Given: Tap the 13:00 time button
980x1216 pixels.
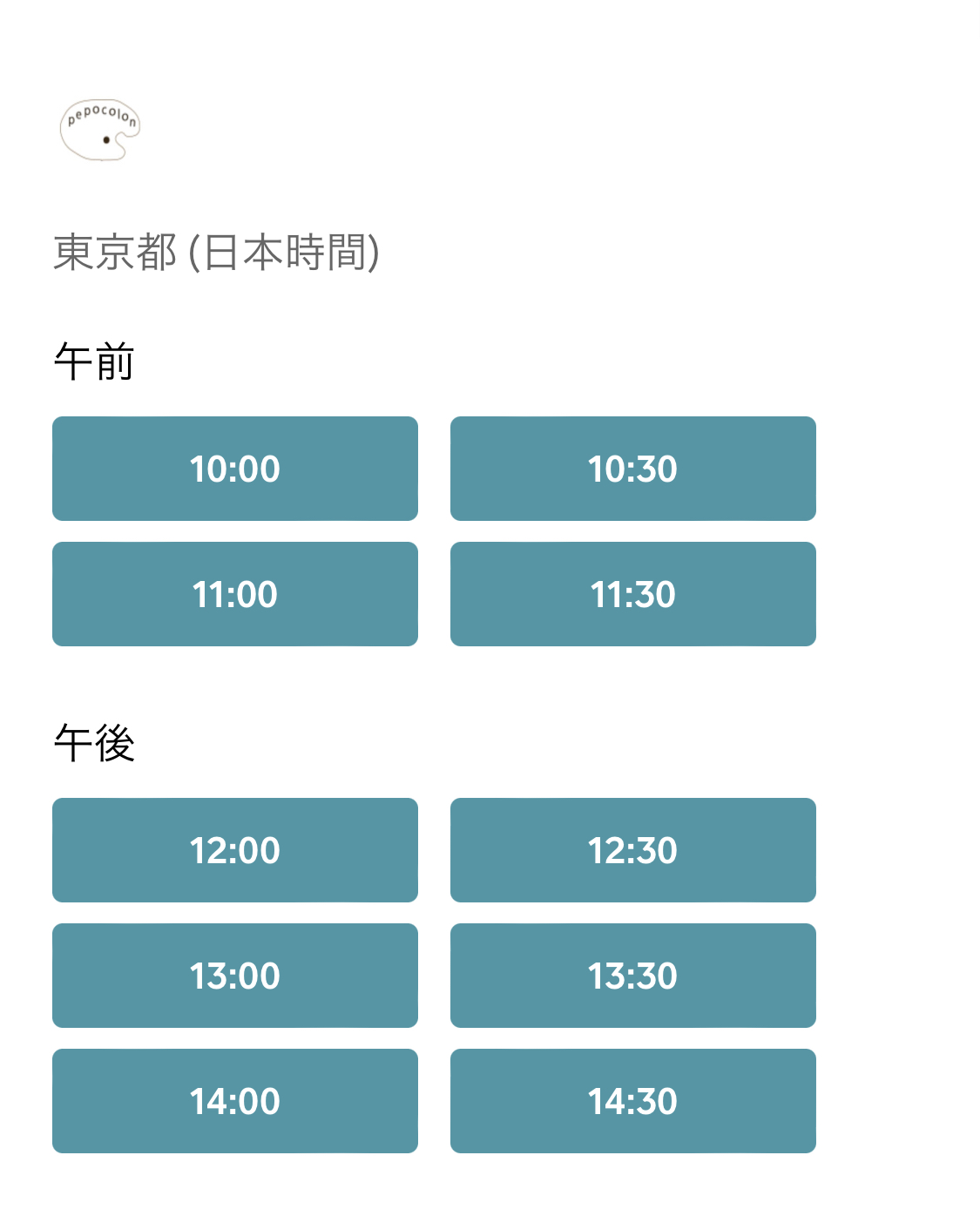Looking at the screenshot, I should pyautogui.click(x=235, y=976).
